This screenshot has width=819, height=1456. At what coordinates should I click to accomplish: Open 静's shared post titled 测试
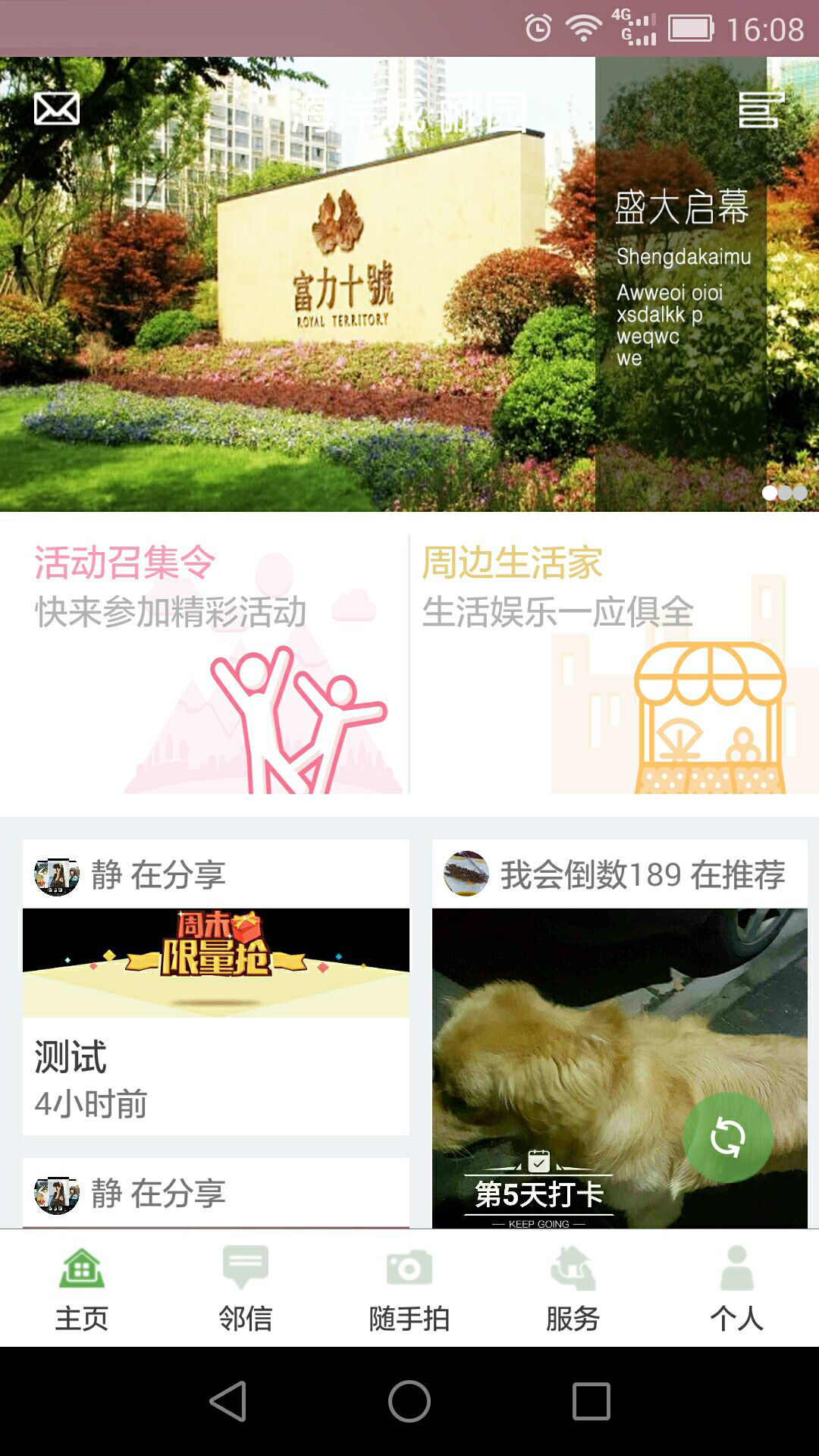pos(216,987)
